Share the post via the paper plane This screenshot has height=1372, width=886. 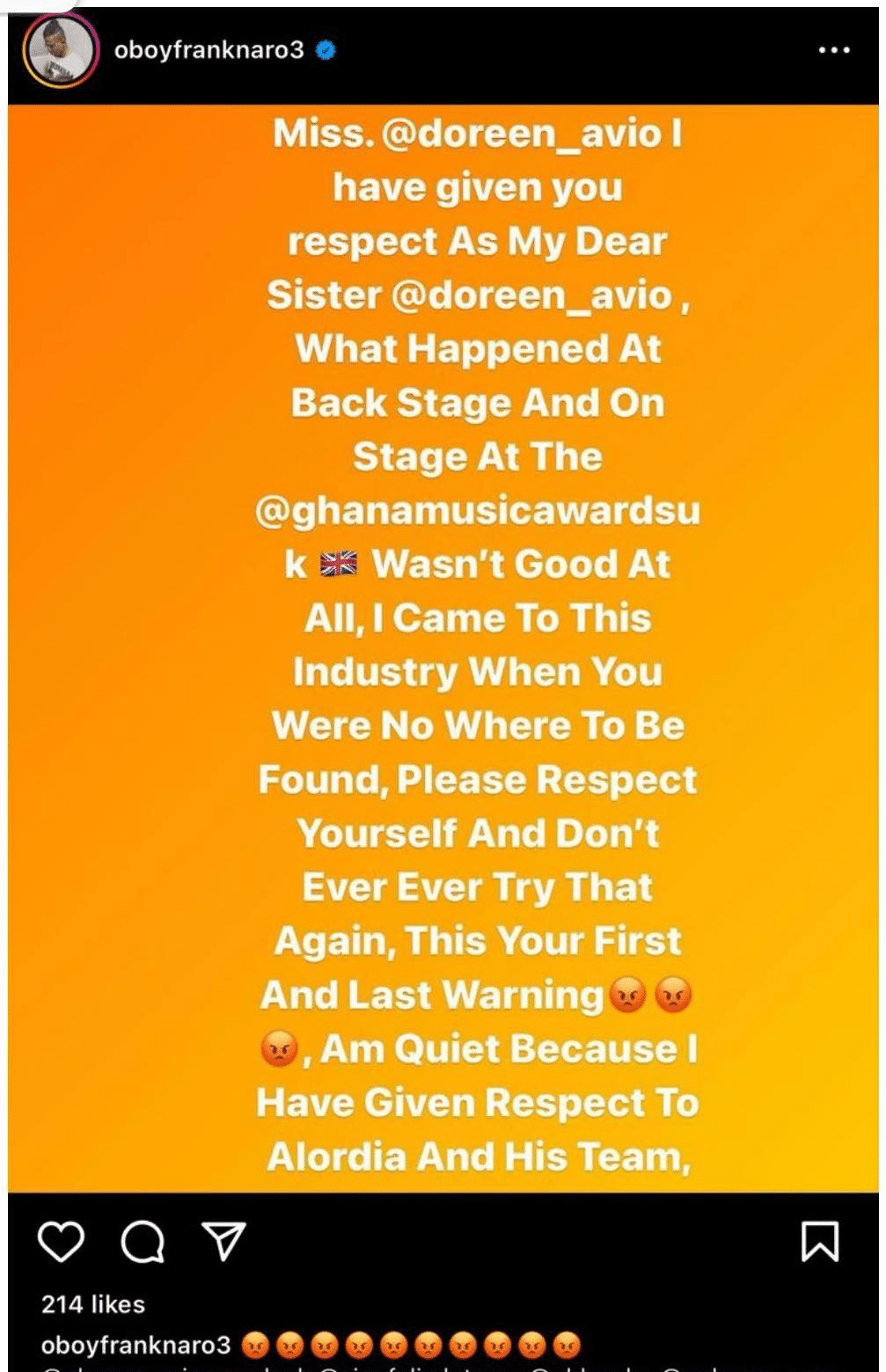pyautogui.click(x=223, y=1241)
